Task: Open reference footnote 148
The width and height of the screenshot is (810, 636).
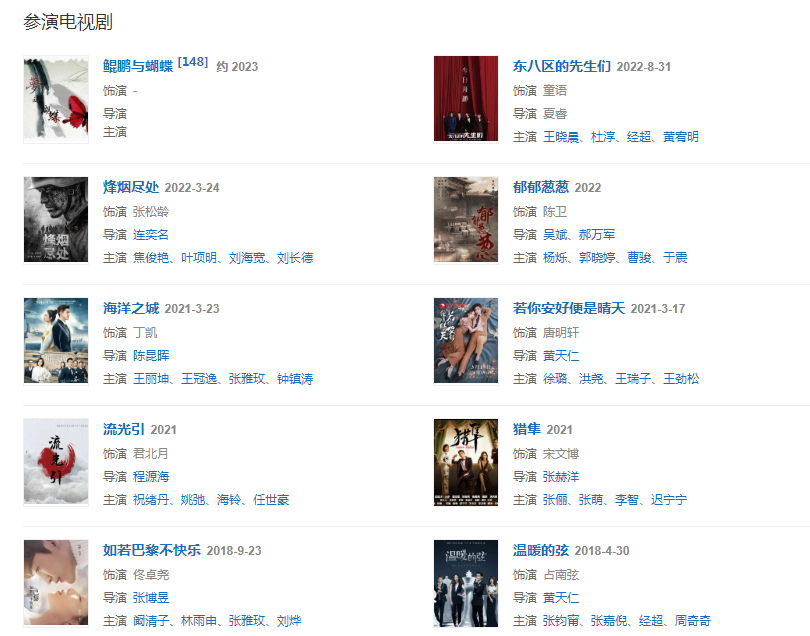Action: (x=193, y=62)
